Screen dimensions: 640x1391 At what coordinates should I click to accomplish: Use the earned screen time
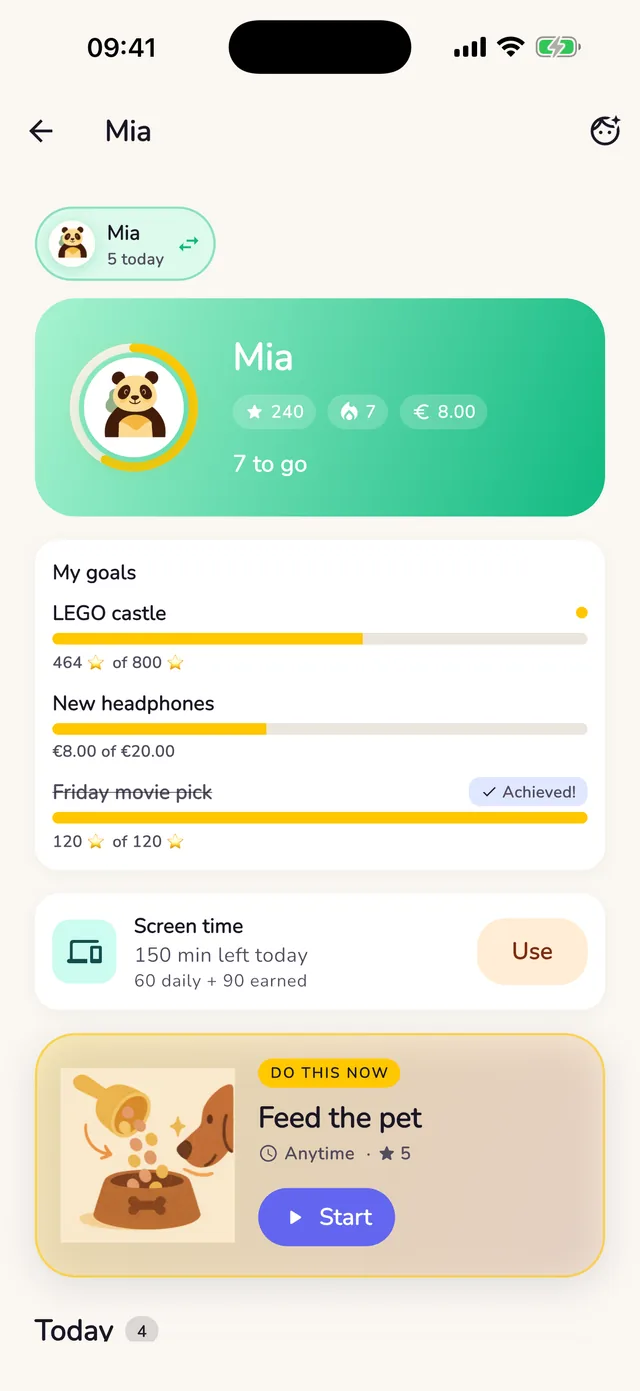[x=532, y=952]
